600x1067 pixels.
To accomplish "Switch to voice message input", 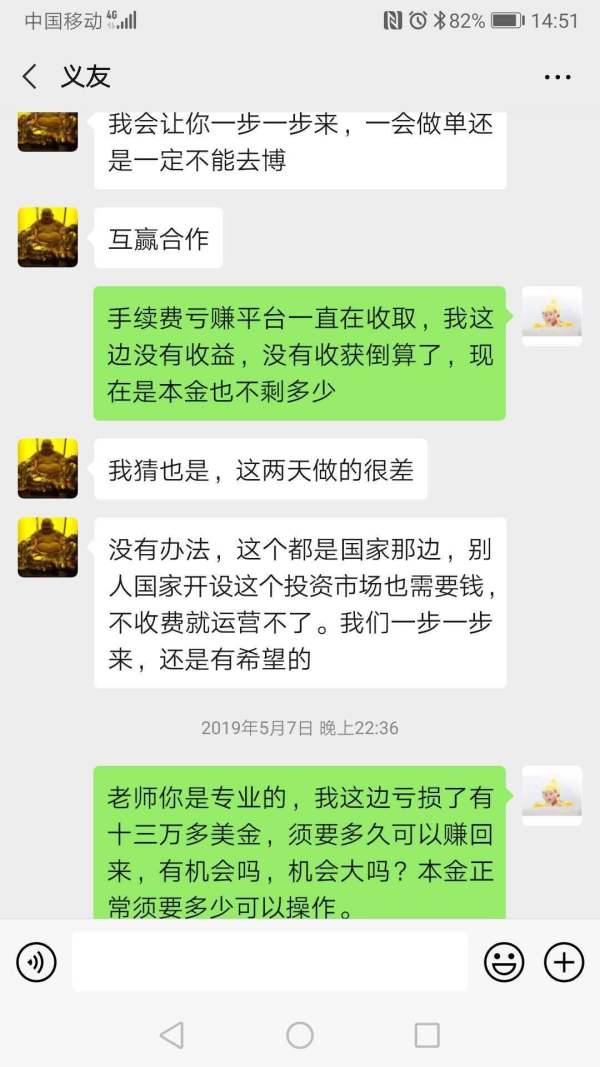I will (x=36, y=962).
